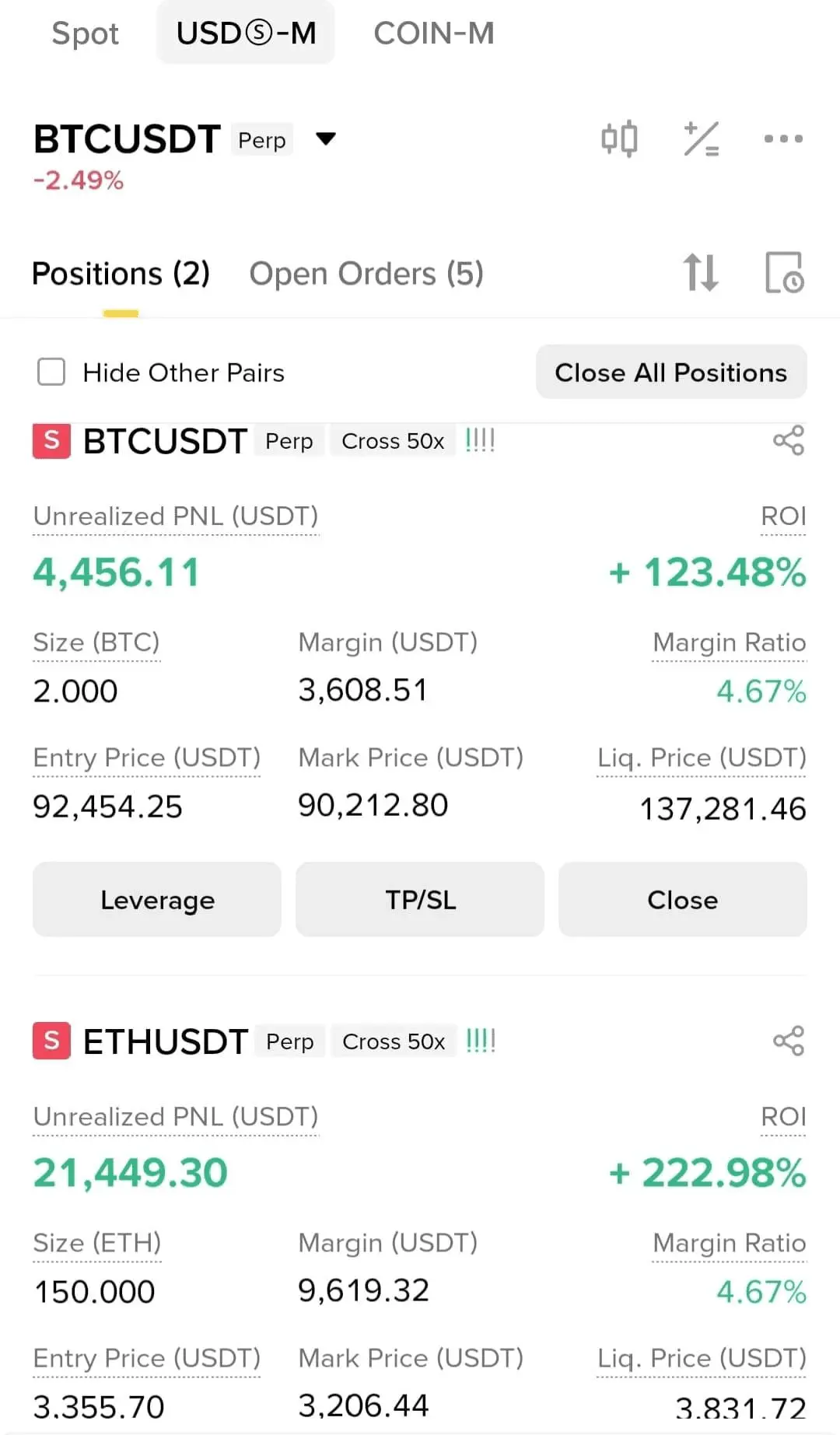Open the three-dot overflow menu
Viewport: 840px width, 1435px height.
(782, 139)
